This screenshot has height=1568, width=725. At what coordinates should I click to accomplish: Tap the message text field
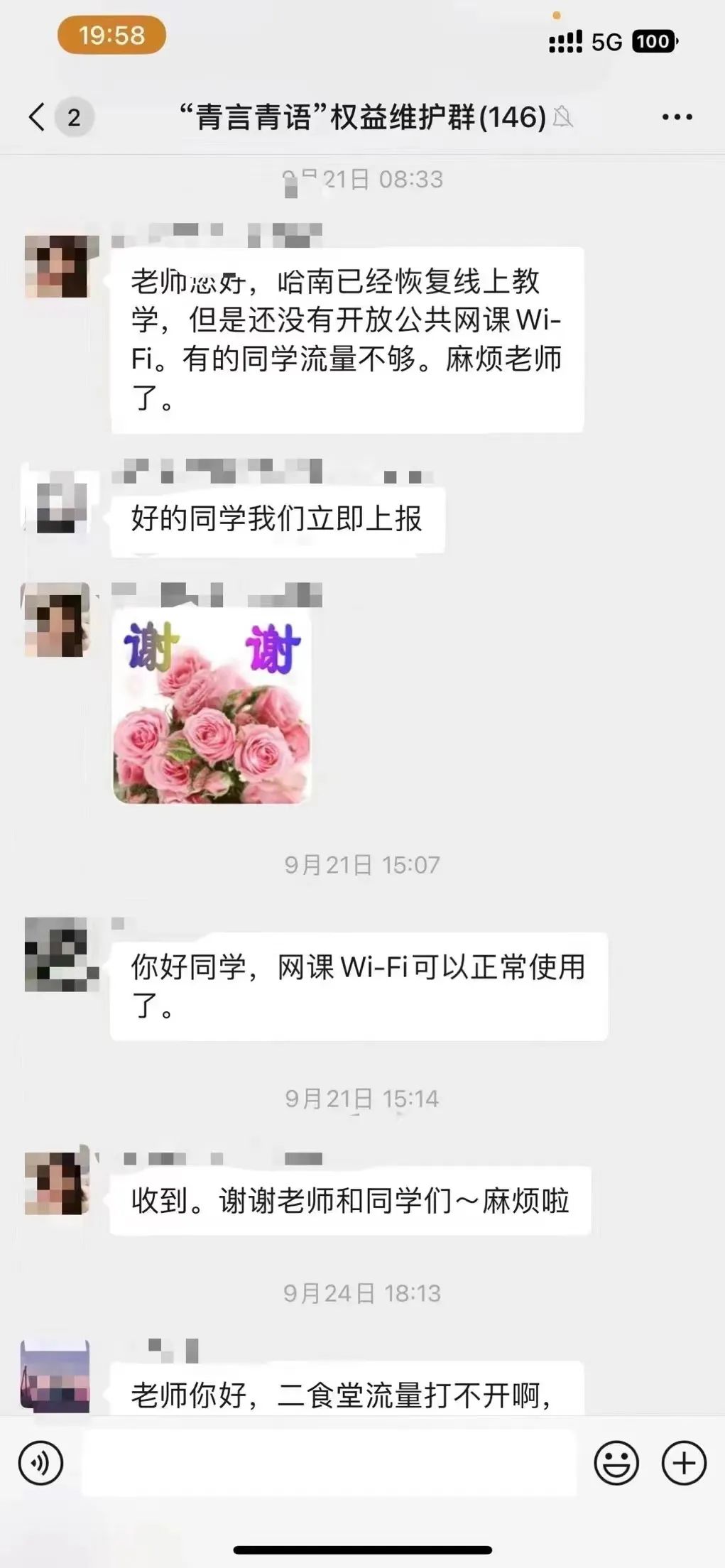pos(328,1463)
